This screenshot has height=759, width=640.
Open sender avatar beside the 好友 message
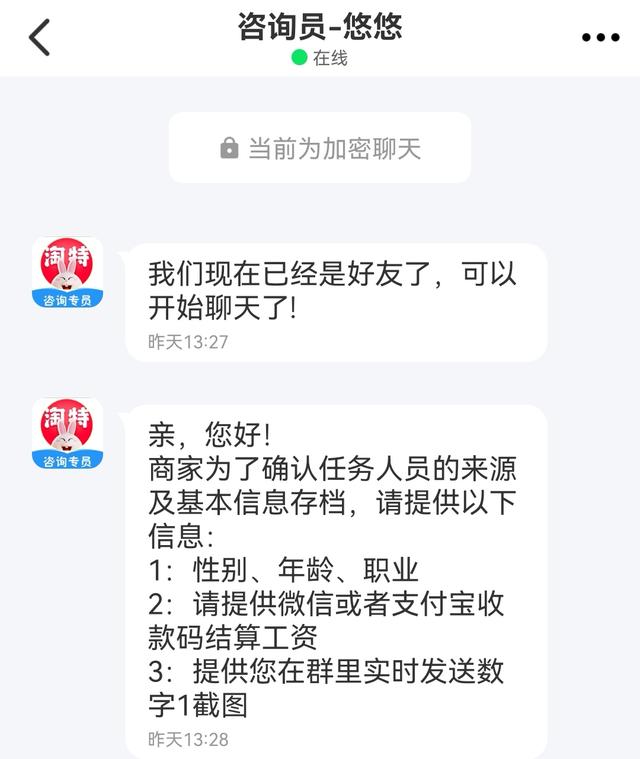coord(67,273)
